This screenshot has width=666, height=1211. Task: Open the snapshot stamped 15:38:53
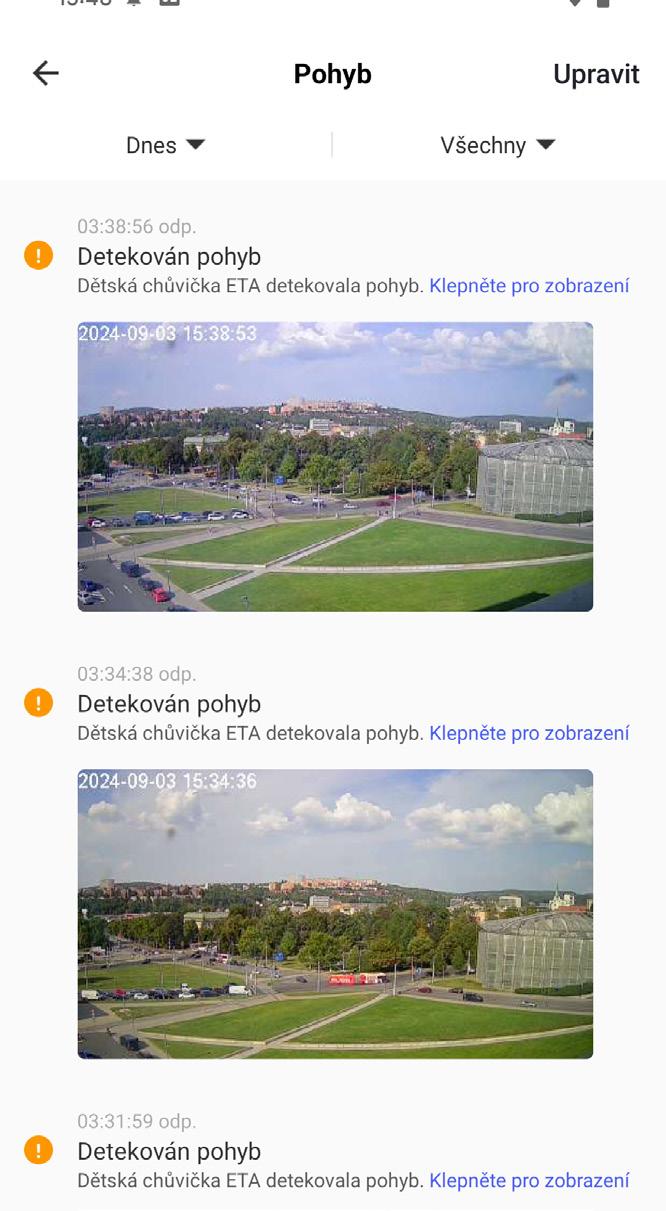coord(335,466)
